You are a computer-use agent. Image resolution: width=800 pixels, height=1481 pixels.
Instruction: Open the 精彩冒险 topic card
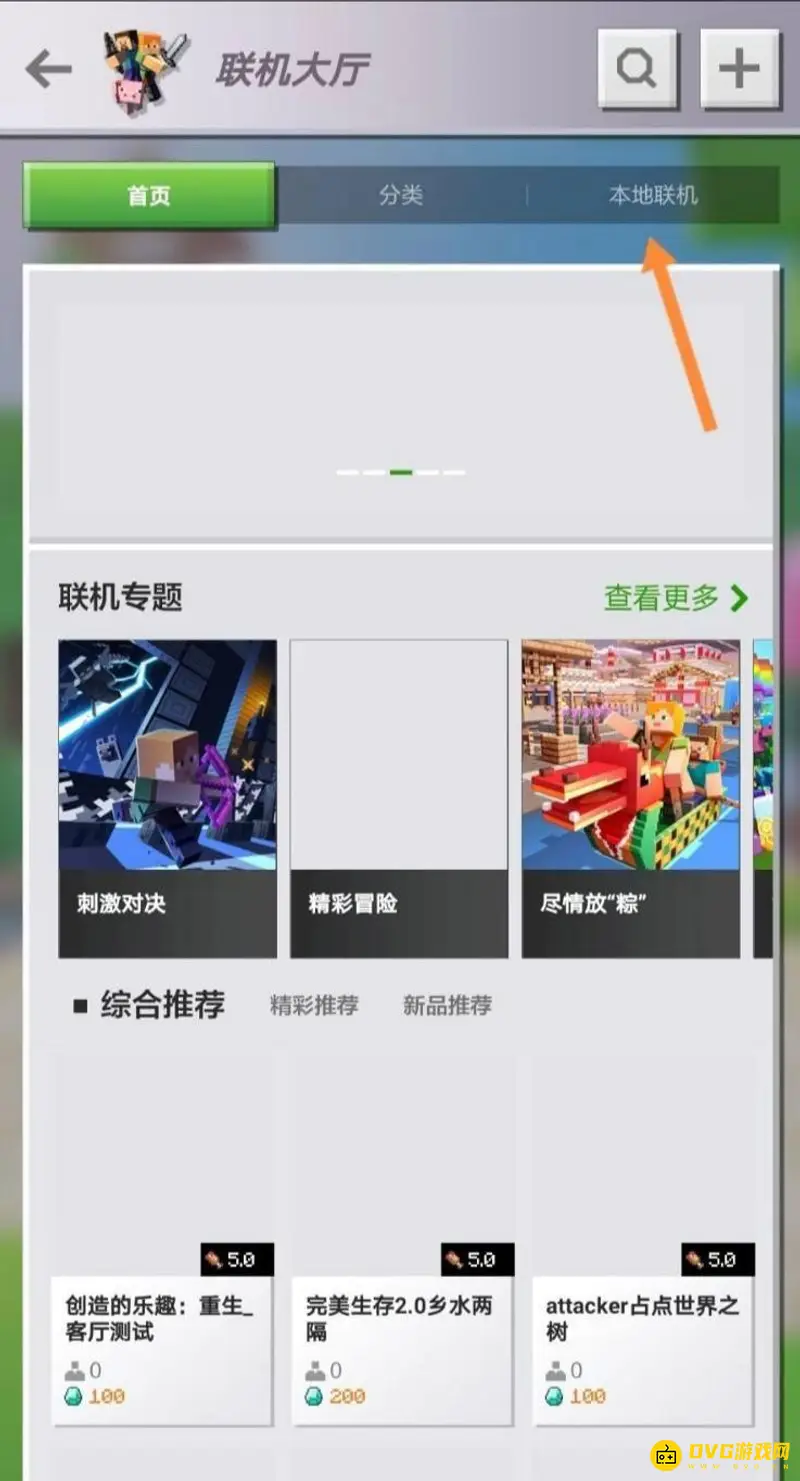tap(399, 798)
